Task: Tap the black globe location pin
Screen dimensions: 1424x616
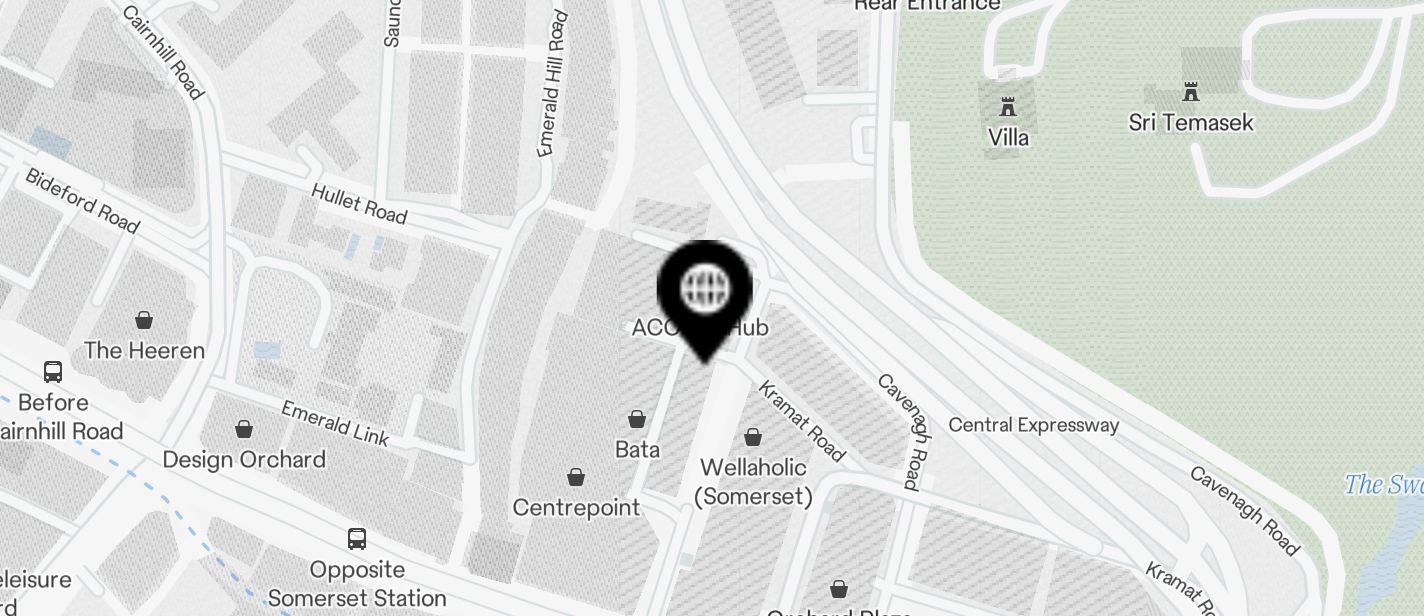Action: 705,290
